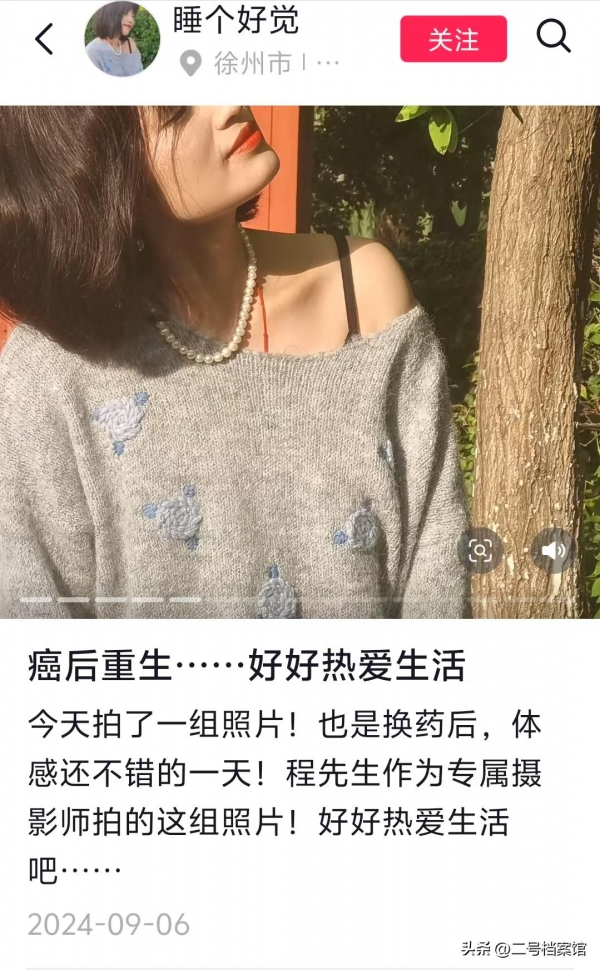Follow the user with the 关注 button
600x970 pixels.
click(x=453, y=39)
